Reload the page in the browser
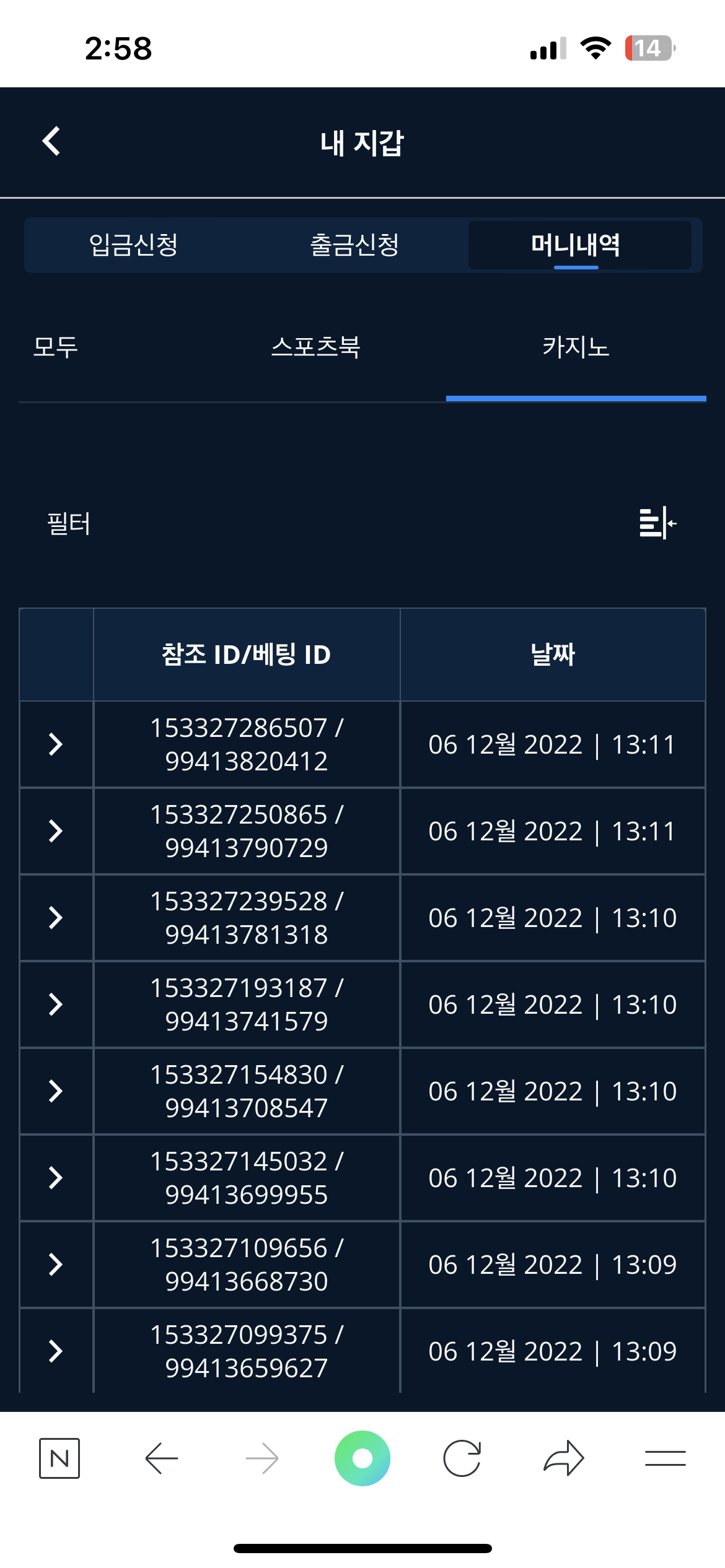 click(462, 1458)
